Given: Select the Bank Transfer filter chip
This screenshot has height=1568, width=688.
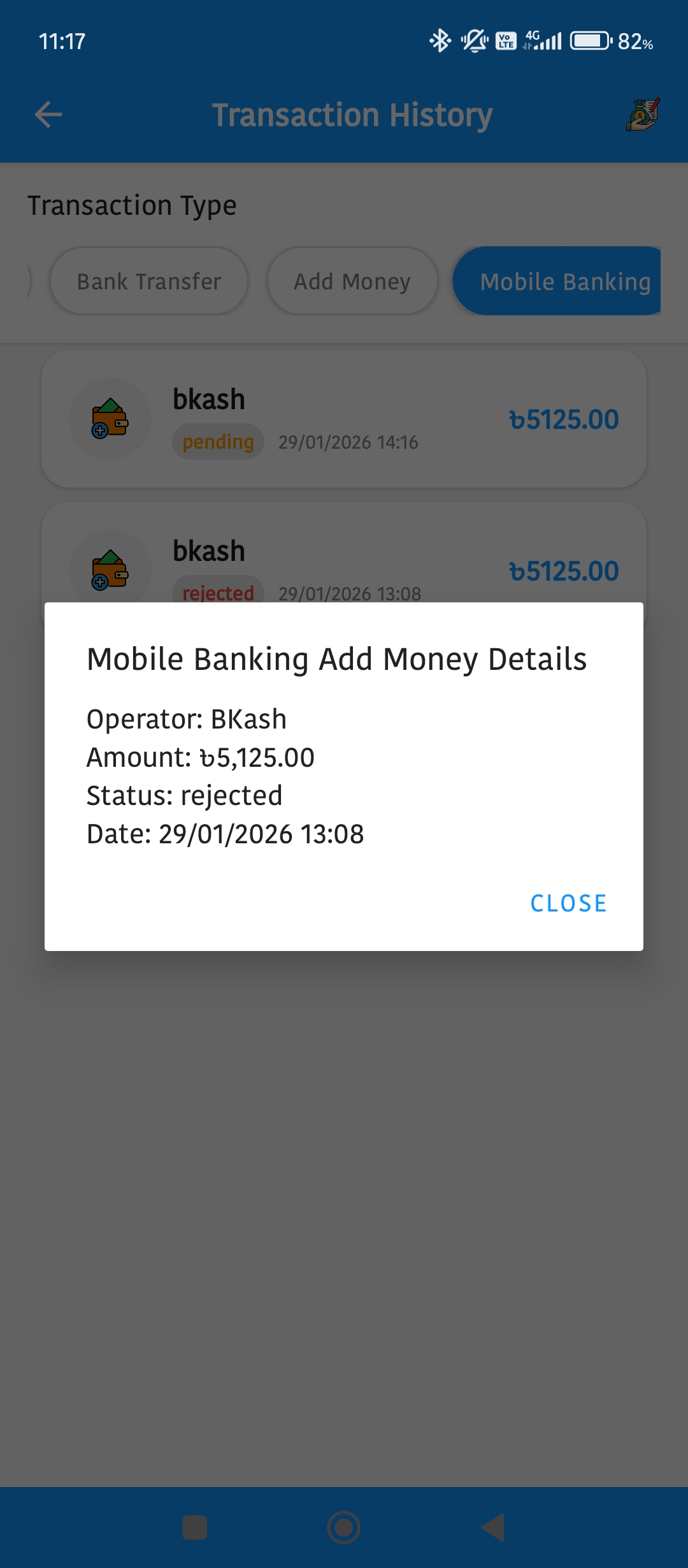Looking at the screenshot, I should [x=149, y=281].
